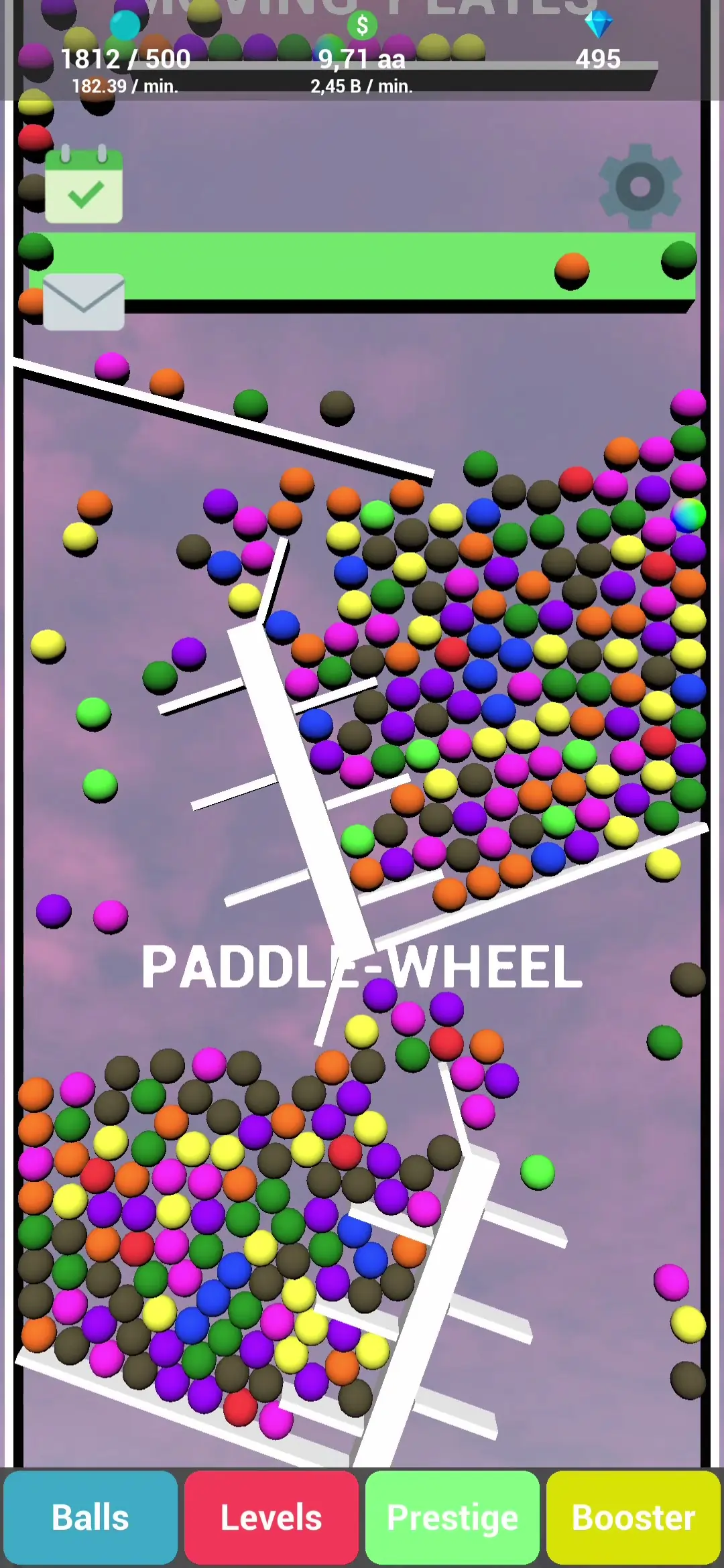
Task: Open the daily calendar check icon
Action: 84,186
